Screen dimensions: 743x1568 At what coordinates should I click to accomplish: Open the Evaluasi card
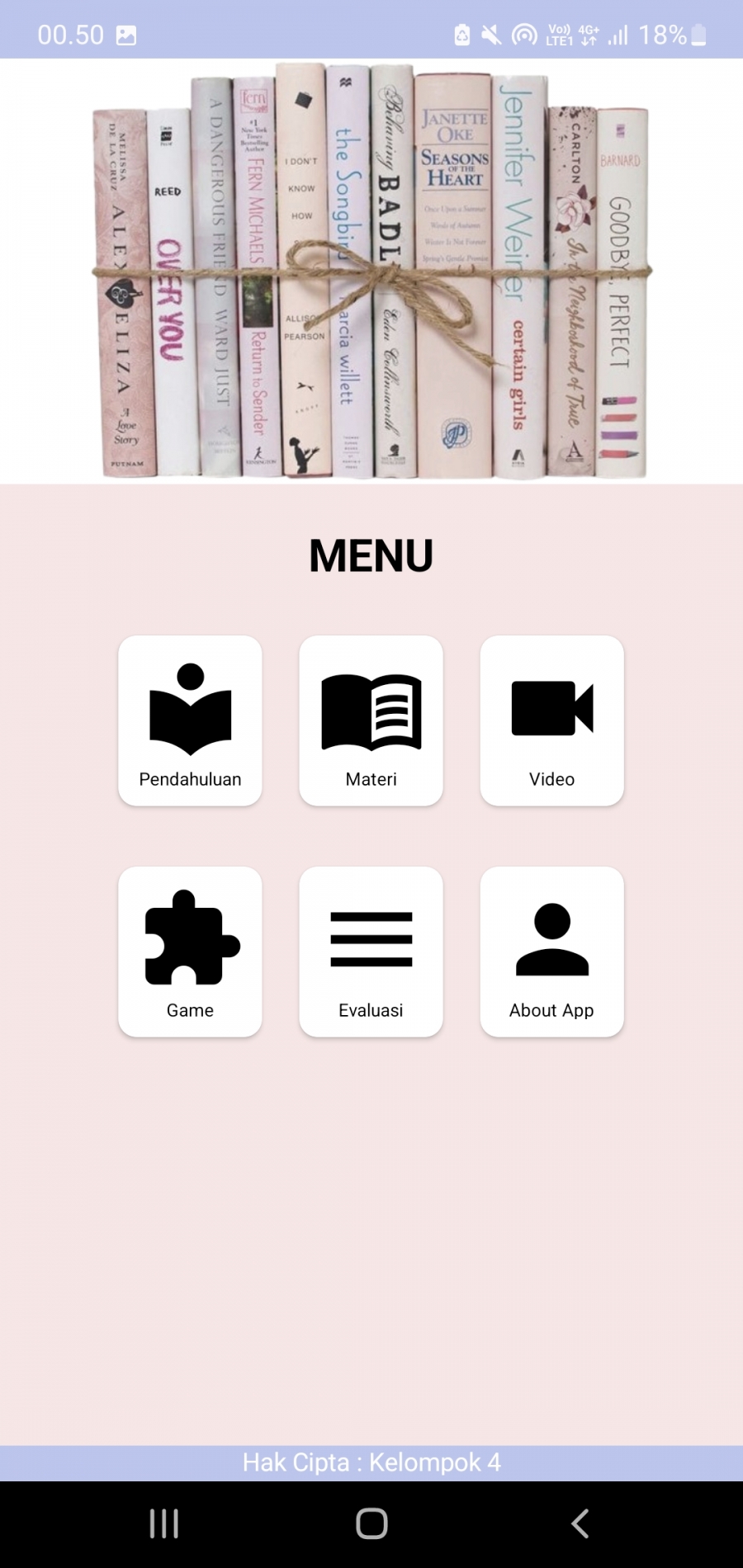coord(371,952)
